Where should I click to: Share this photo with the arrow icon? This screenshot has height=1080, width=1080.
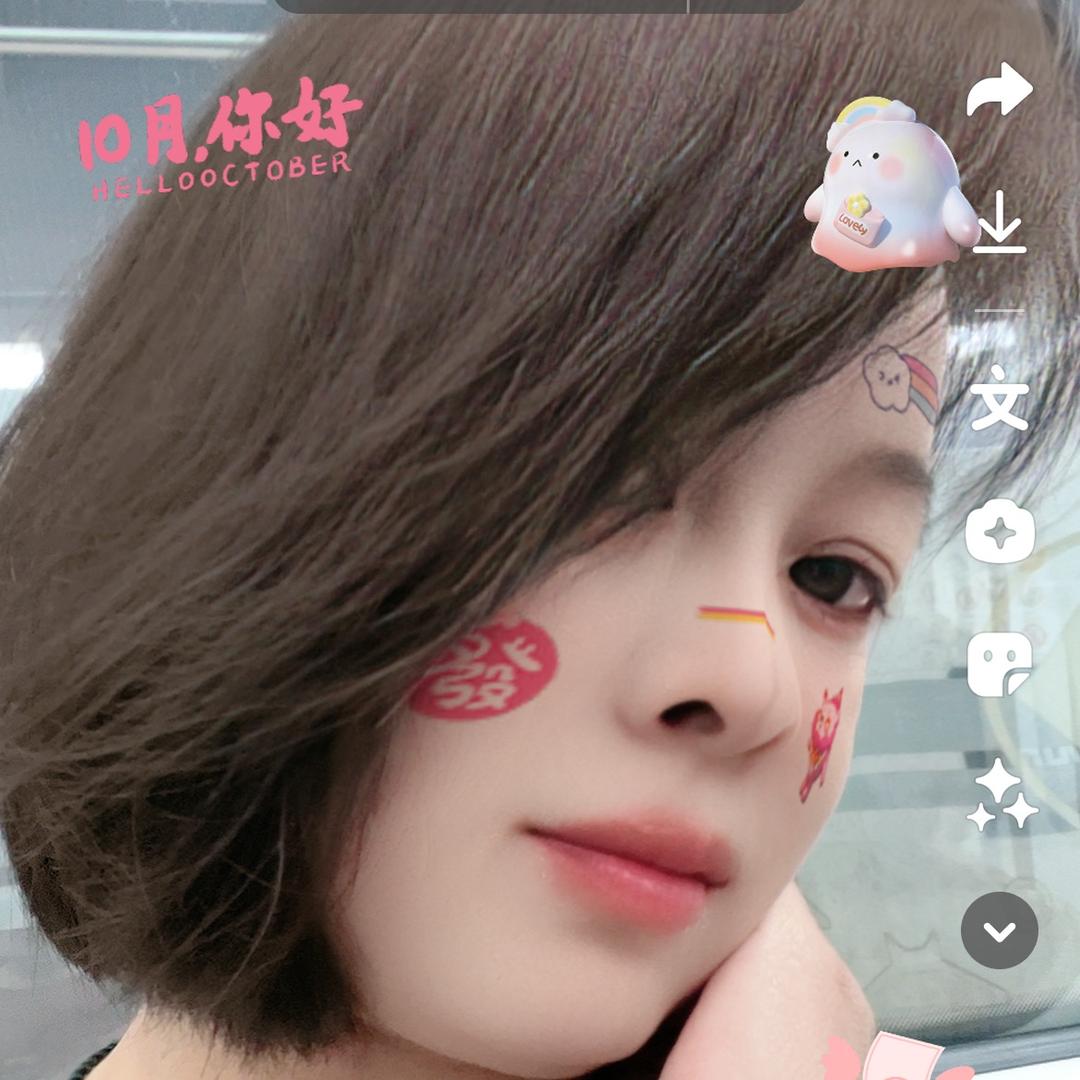[x=999, y=90]
